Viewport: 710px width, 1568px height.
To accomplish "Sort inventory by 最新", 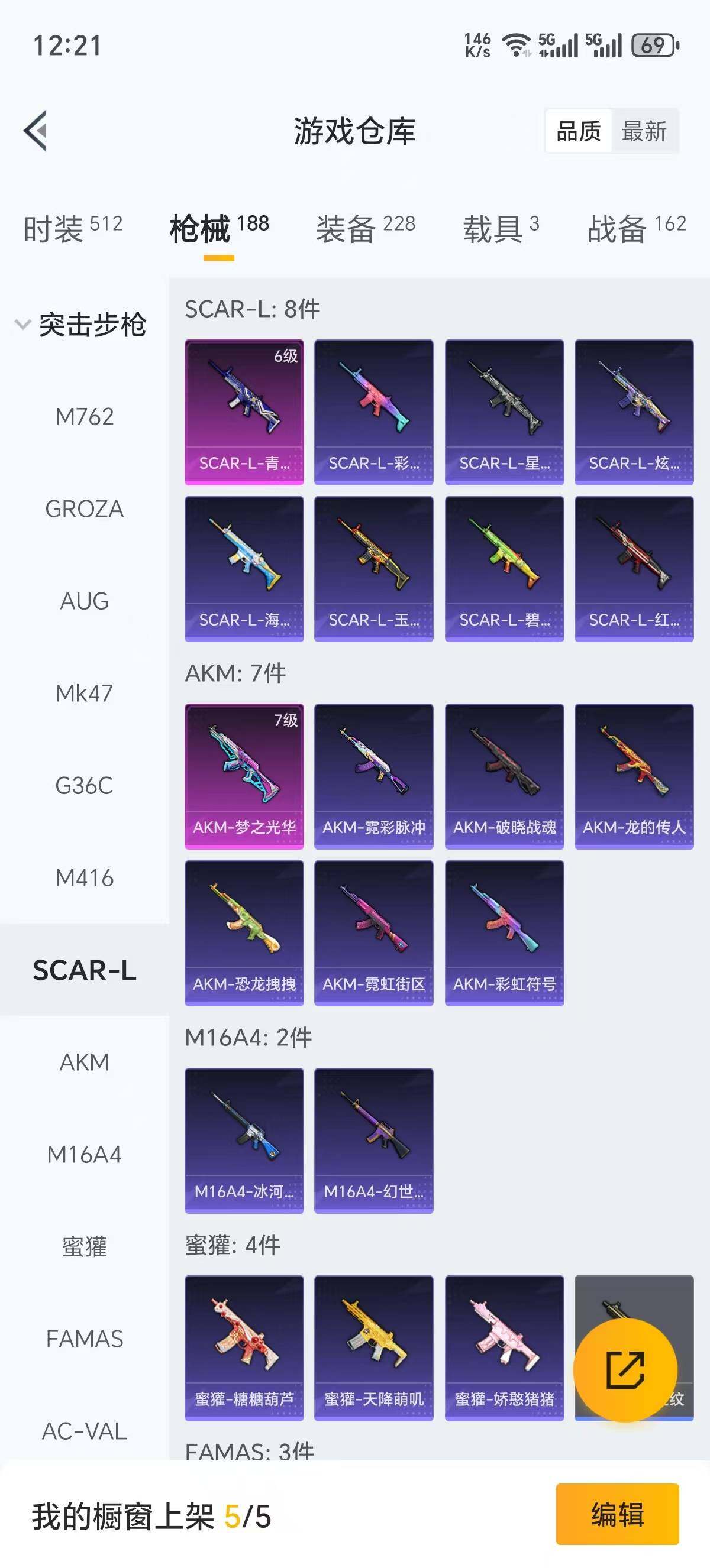I will click(644, 131).
